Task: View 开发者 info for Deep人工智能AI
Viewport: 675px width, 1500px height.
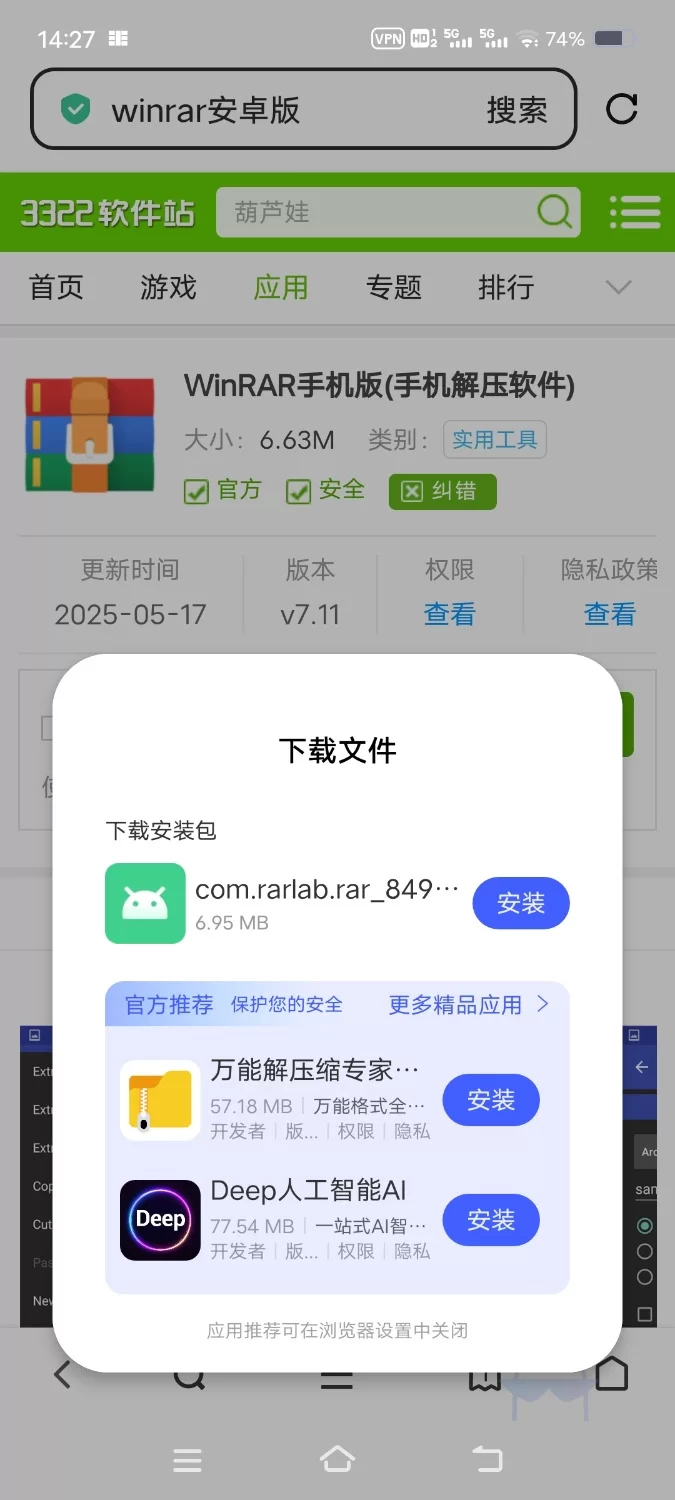Action: click(238, 1251)
